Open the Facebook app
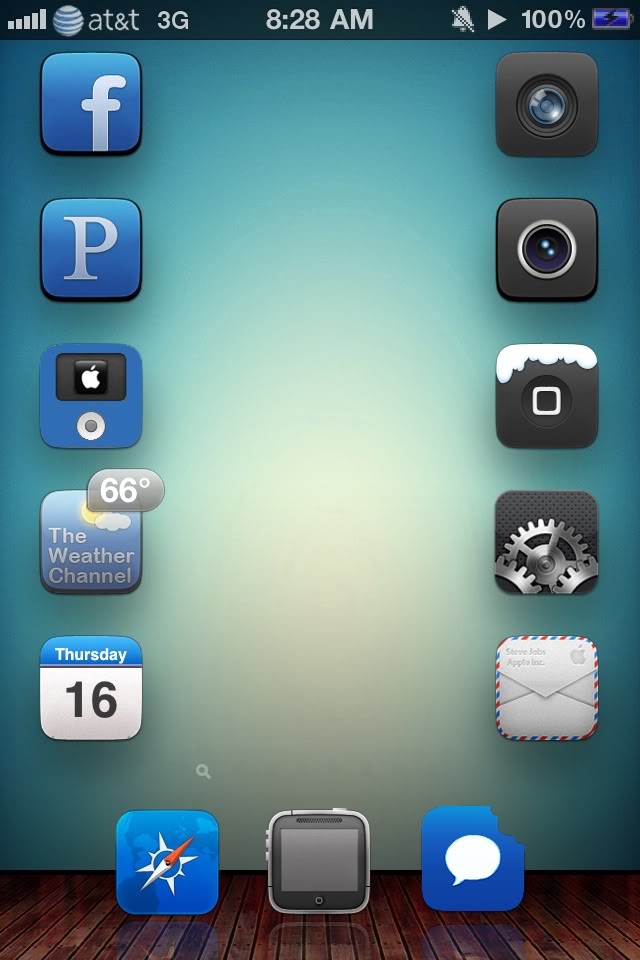Viewport: 640px width, 960px height. pos(91,104)
